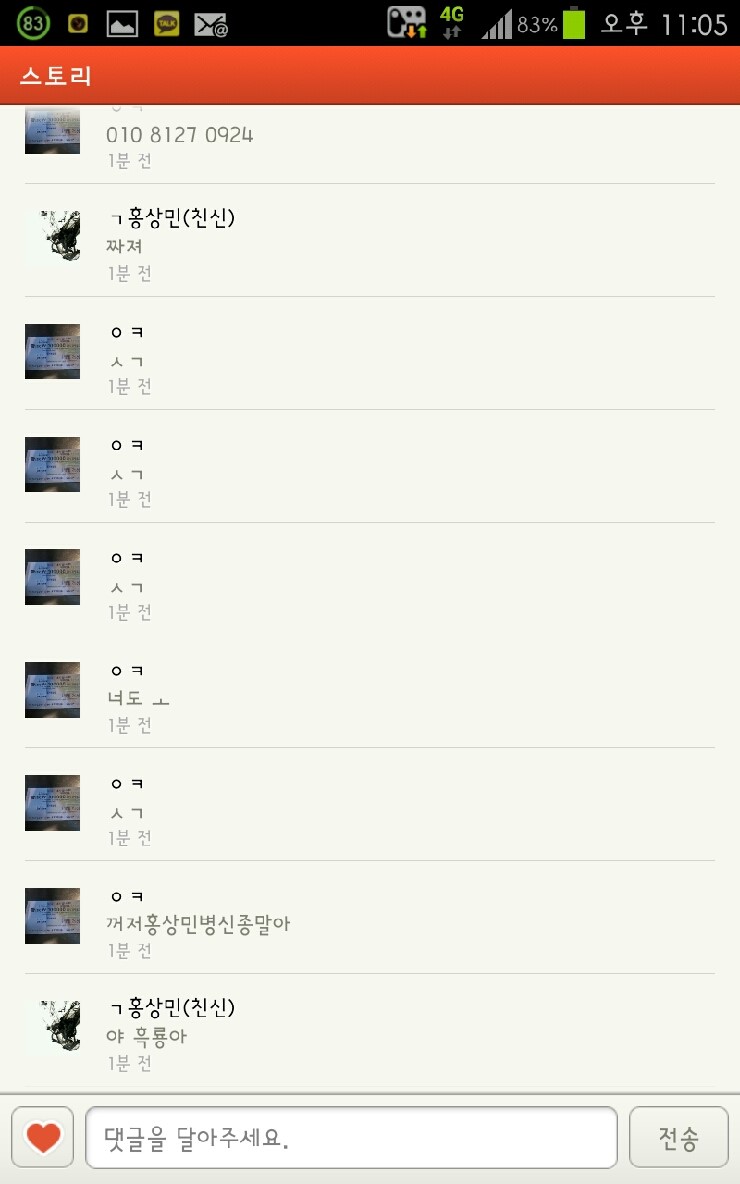Tap the heart like button
Screen dimensions: 740x1184
coord(43,1138)
